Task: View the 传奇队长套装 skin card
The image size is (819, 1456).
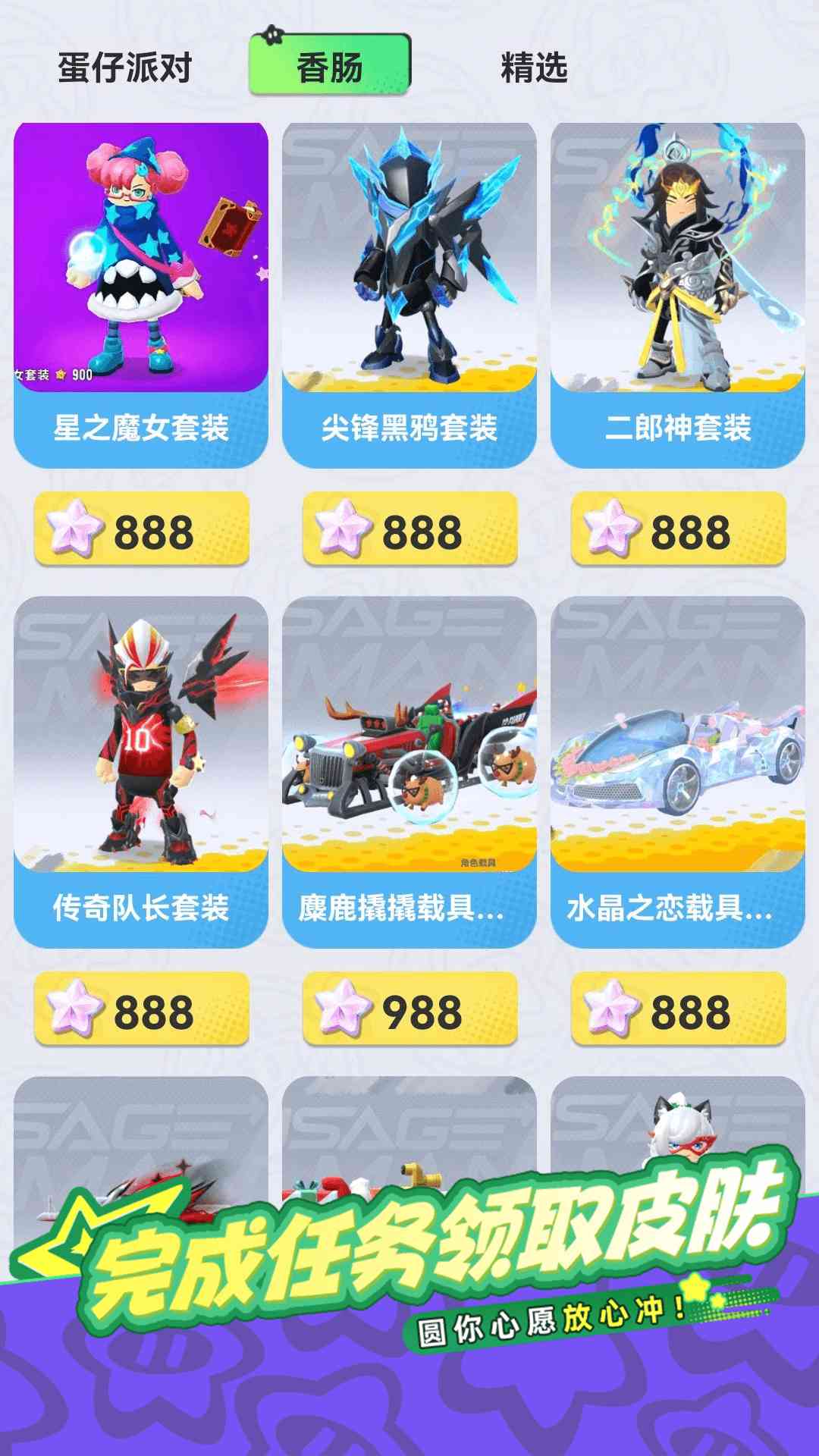Action: click(x=141, y=770)
